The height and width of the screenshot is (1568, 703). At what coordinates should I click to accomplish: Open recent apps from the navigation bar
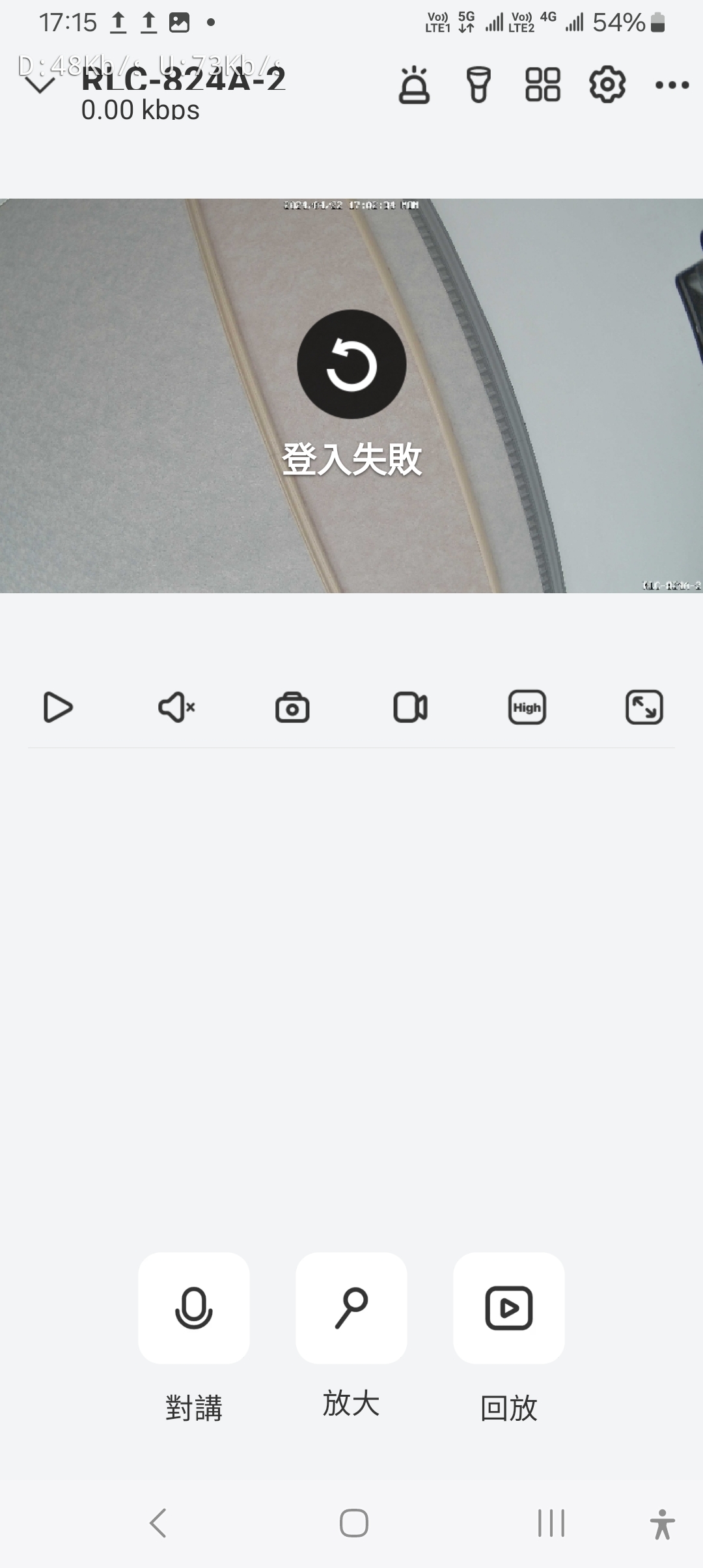click(x=549, y=1523)
